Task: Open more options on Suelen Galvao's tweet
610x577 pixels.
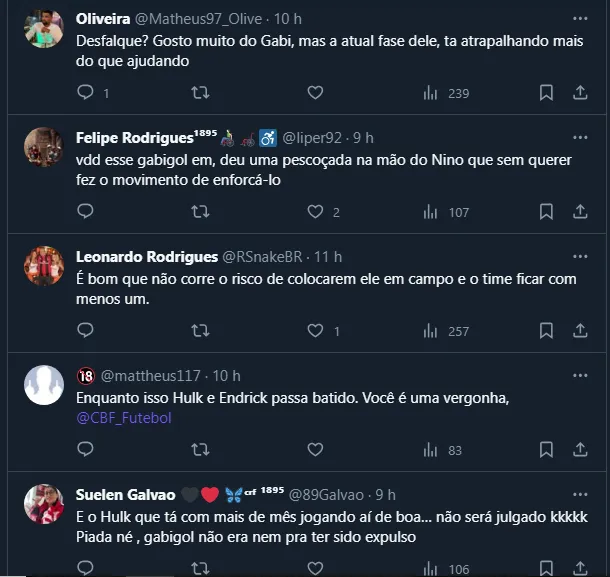Action: pos(580,494)
